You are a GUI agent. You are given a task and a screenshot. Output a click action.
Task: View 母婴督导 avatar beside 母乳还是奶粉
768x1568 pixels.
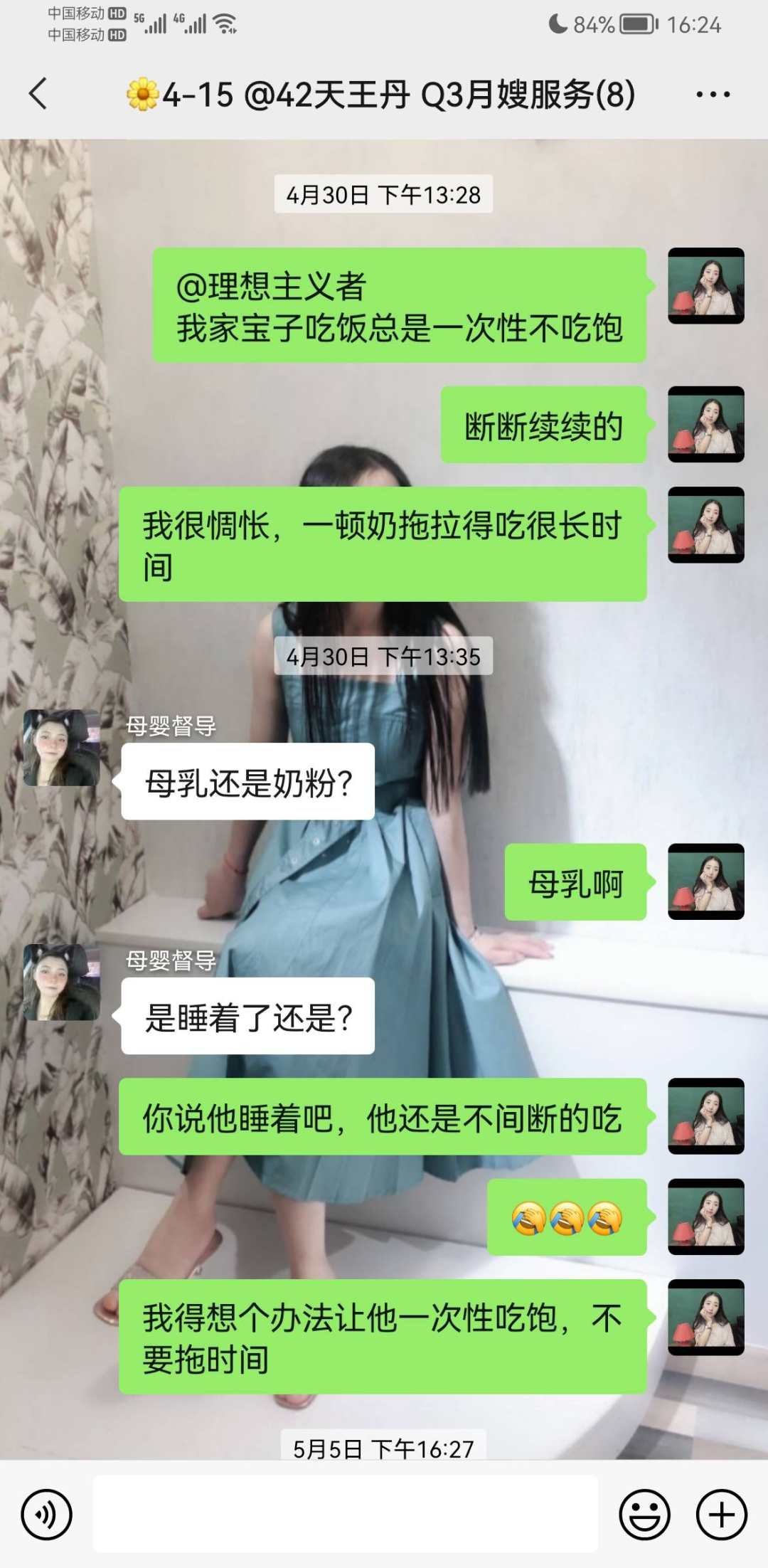(x=62, y=748)
